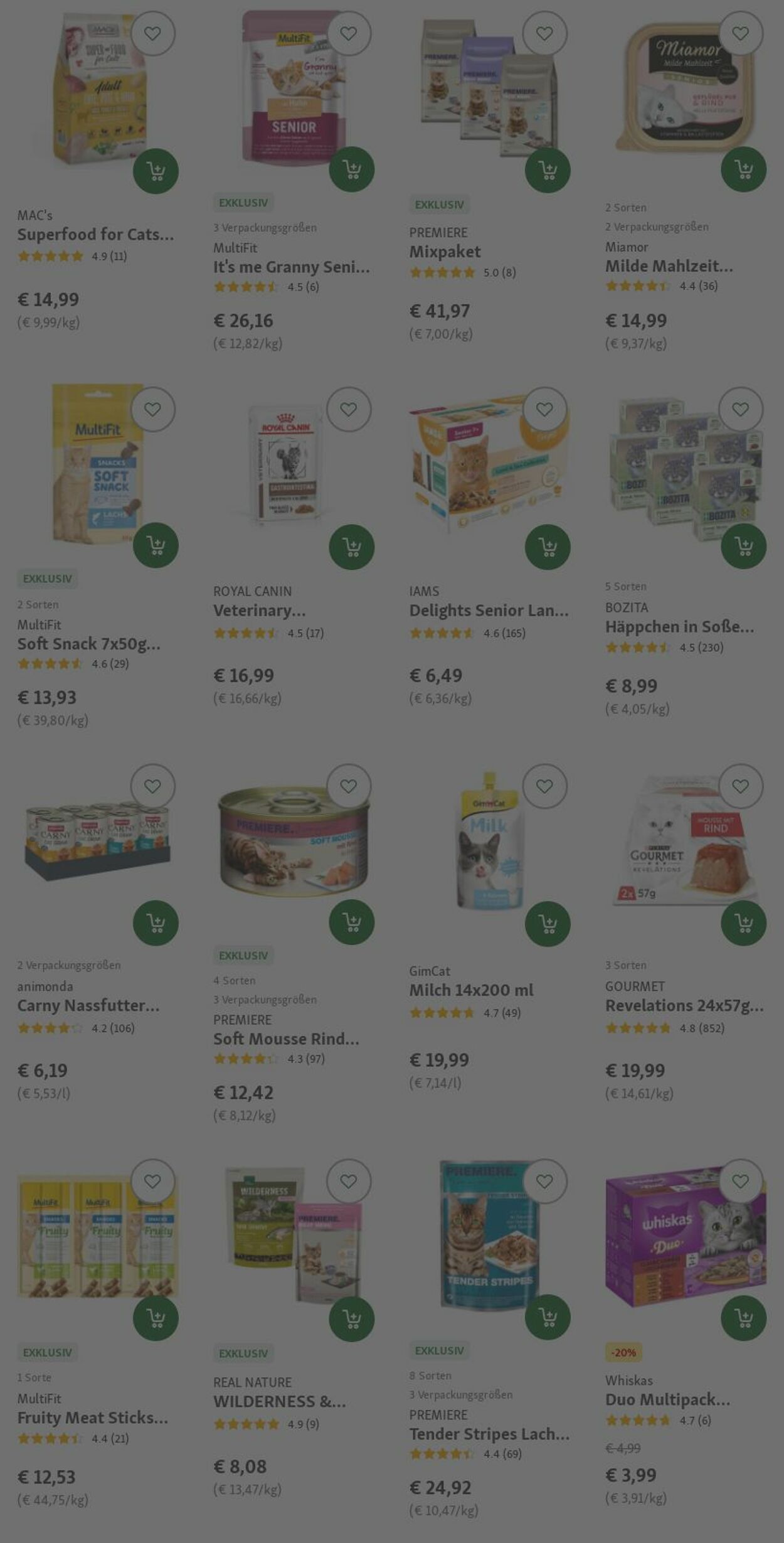Image resolution: width=784 pixels, height=1543 pixels.
Task: Add Gourmet Revelations to cart
Action: (743, 923)
